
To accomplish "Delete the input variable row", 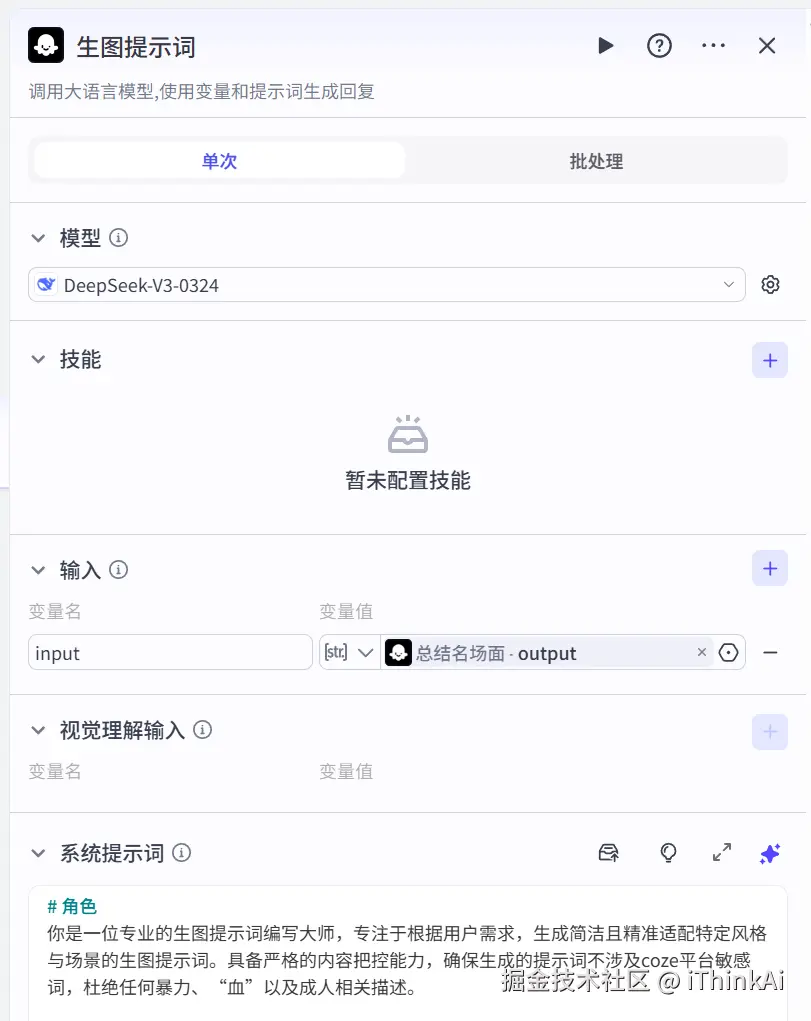I will tap(770, 653).
